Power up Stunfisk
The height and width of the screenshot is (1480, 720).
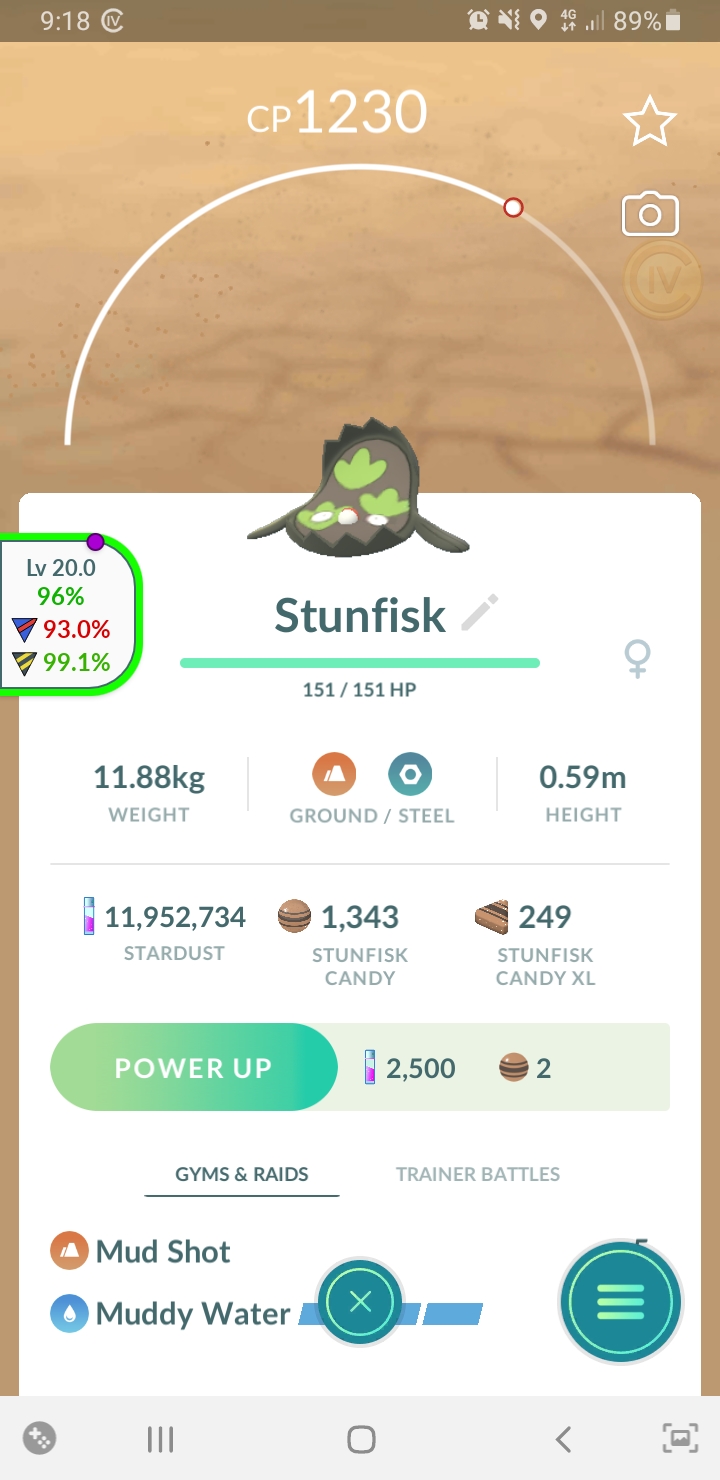click(194, 1067)
